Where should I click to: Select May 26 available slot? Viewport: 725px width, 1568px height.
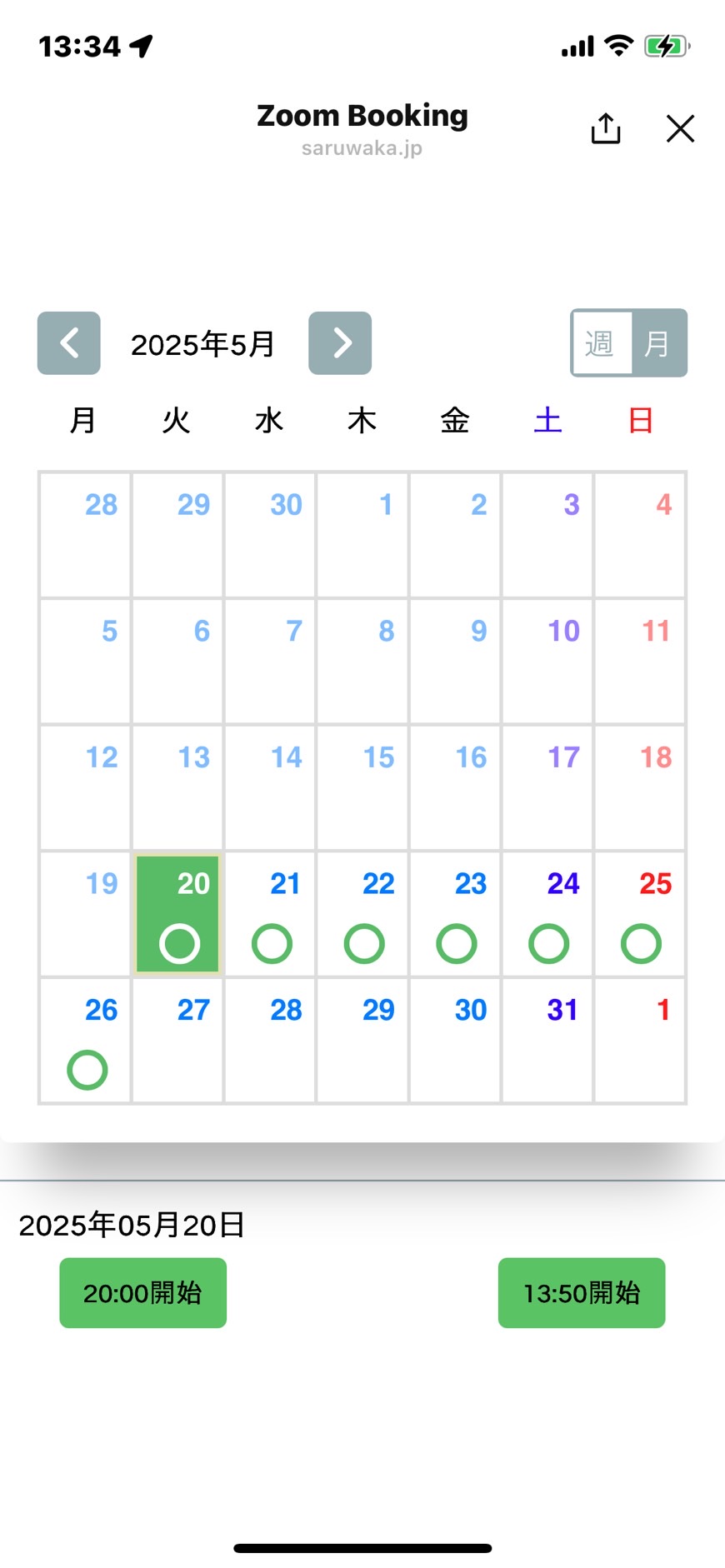coord(85,1041)
